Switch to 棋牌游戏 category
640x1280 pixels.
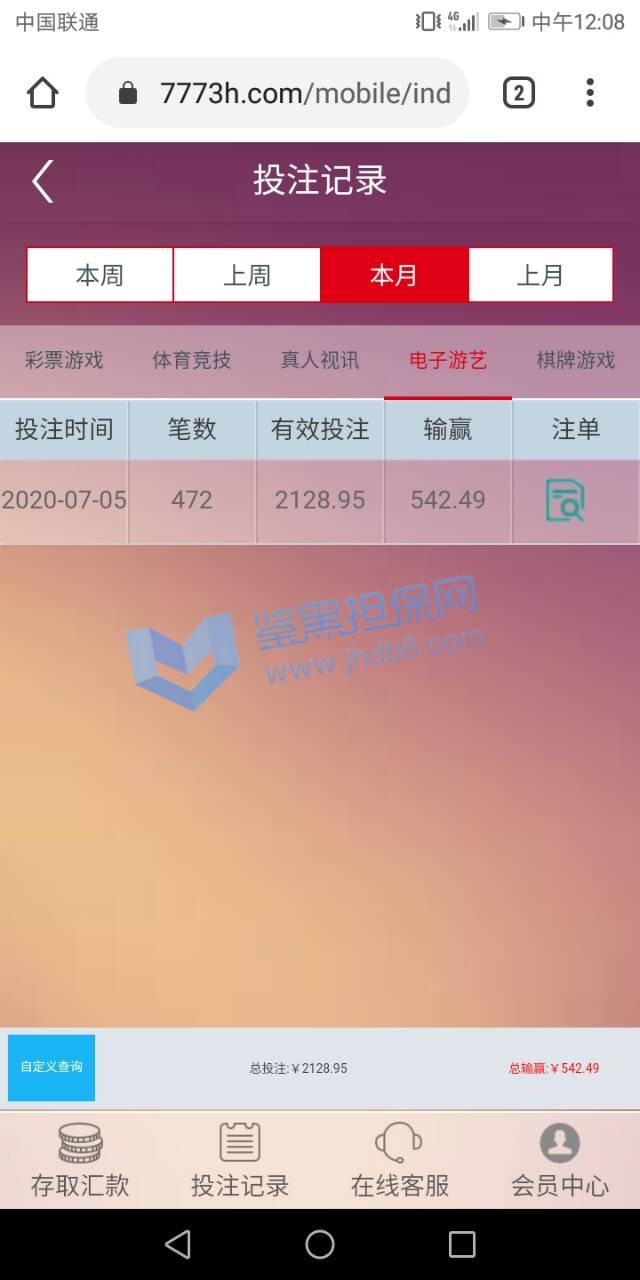(x=575, y=361)
